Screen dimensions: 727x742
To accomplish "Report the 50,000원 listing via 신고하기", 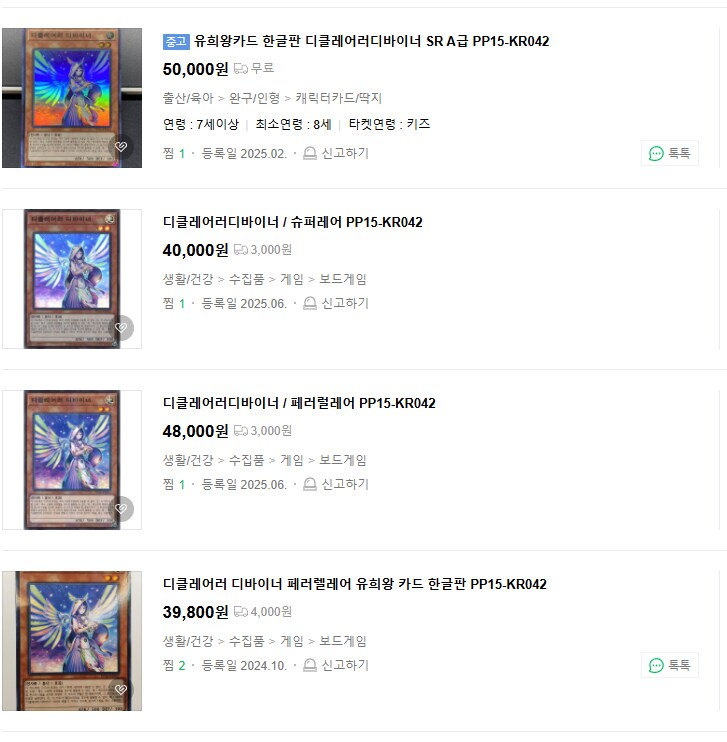I will (336, 153).
